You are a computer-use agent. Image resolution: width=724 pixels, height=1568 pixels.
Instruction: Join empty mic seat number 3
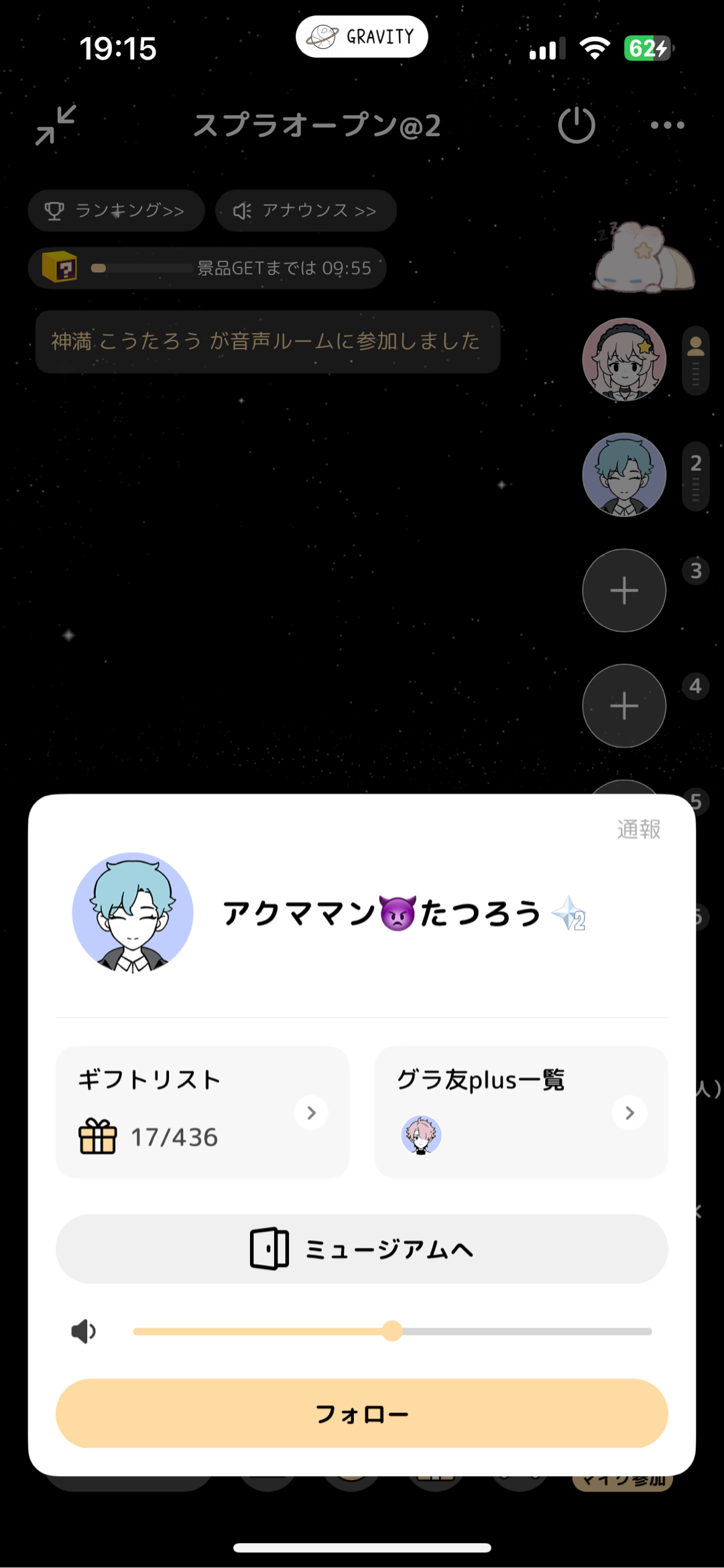[x=623, y=590]
